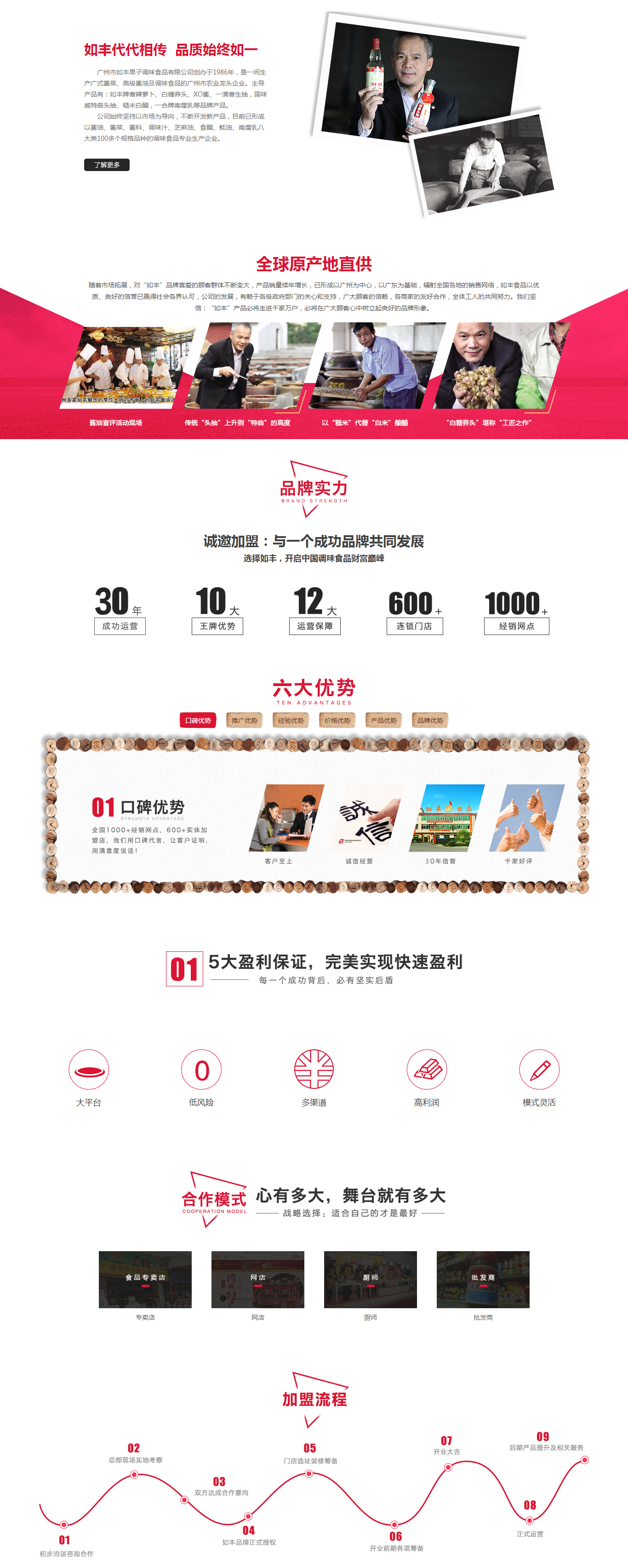Viewport: 628px width, 1568px height.
Task: Show the 产品优势 tab
Action: (383, 721)
